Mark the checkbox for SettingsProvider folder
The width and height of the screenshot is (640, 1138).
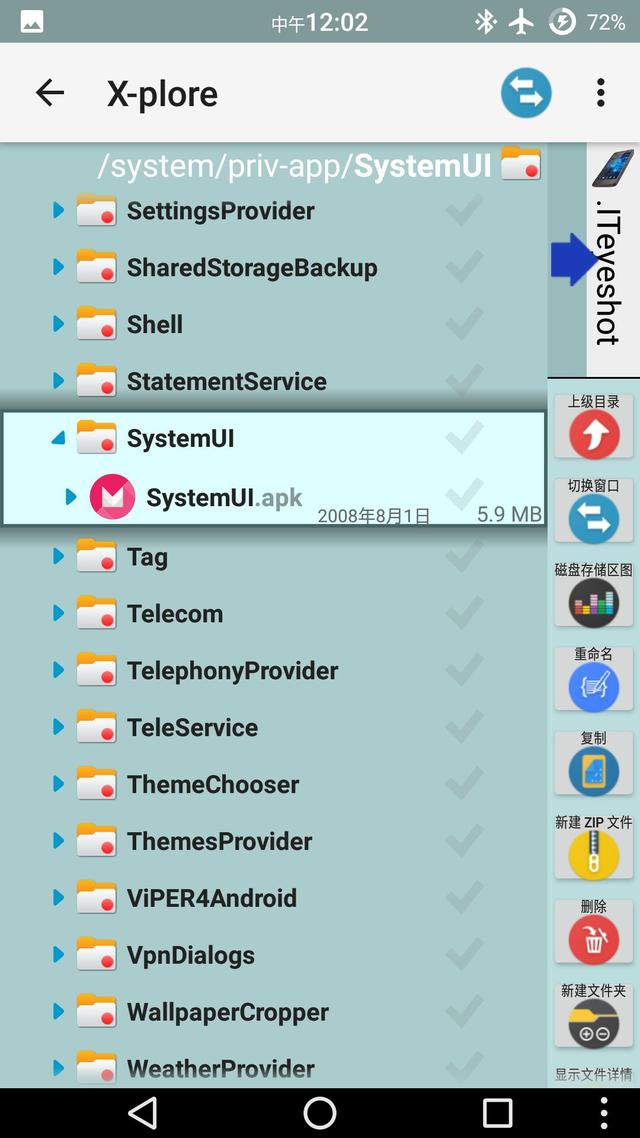click(x=464, y=210)
